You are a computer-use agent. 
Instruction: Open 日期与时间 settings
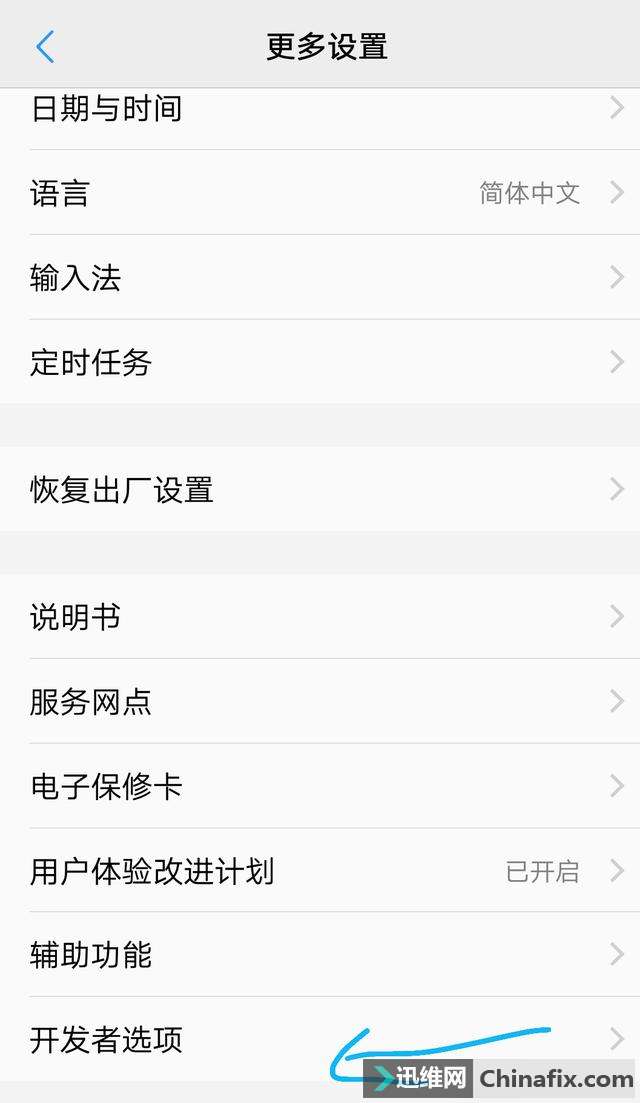[320, 109]
